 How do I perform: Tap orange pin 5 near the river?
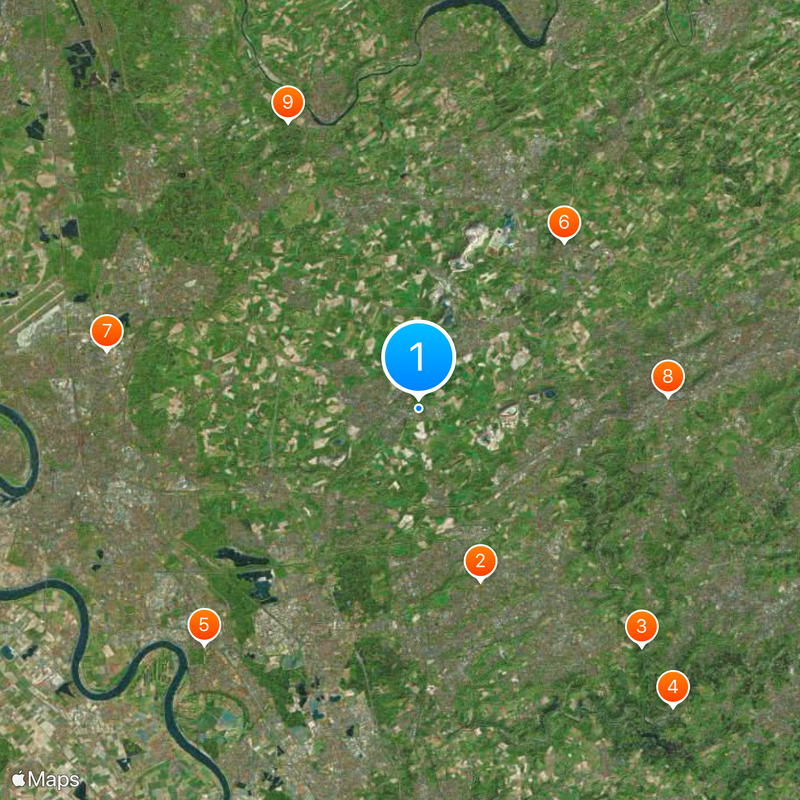(x=204, y=627)
